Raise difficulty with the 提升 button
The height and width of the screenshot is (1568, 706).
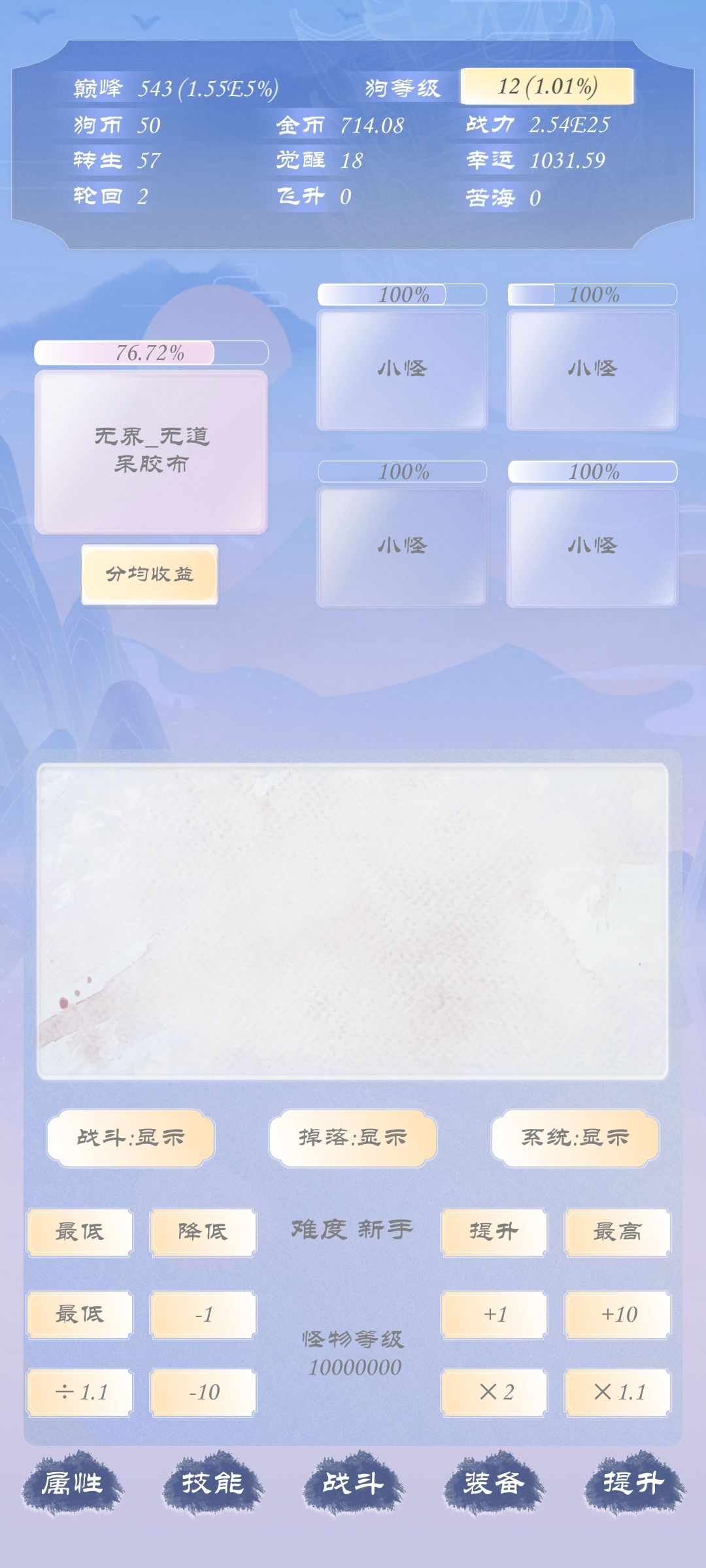tap(494, 1232)
